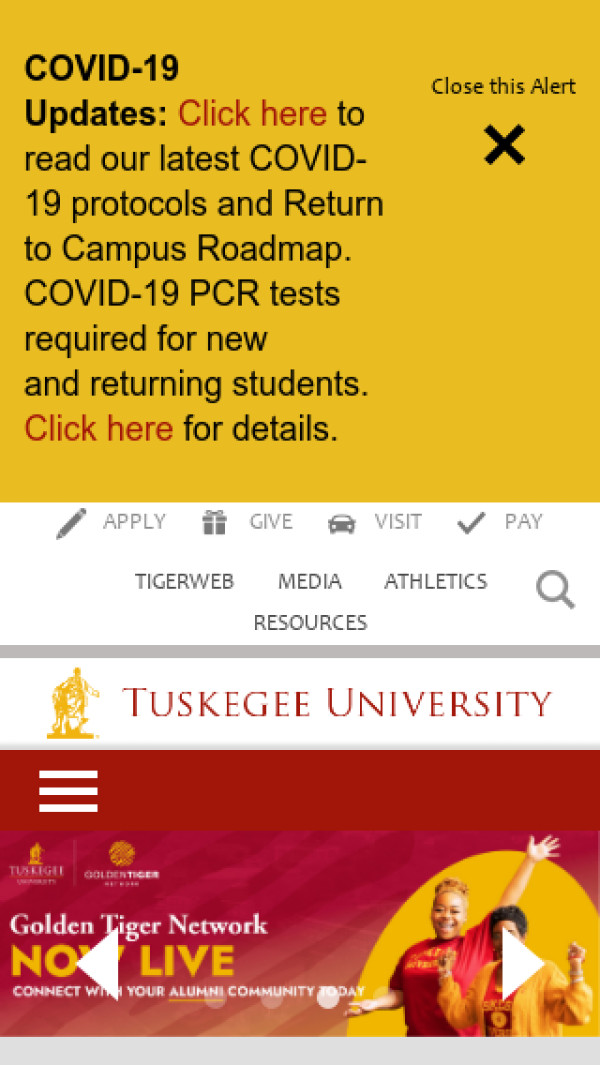Open the Apply link
The image size is (600, 1065).
tap(111, 522)
